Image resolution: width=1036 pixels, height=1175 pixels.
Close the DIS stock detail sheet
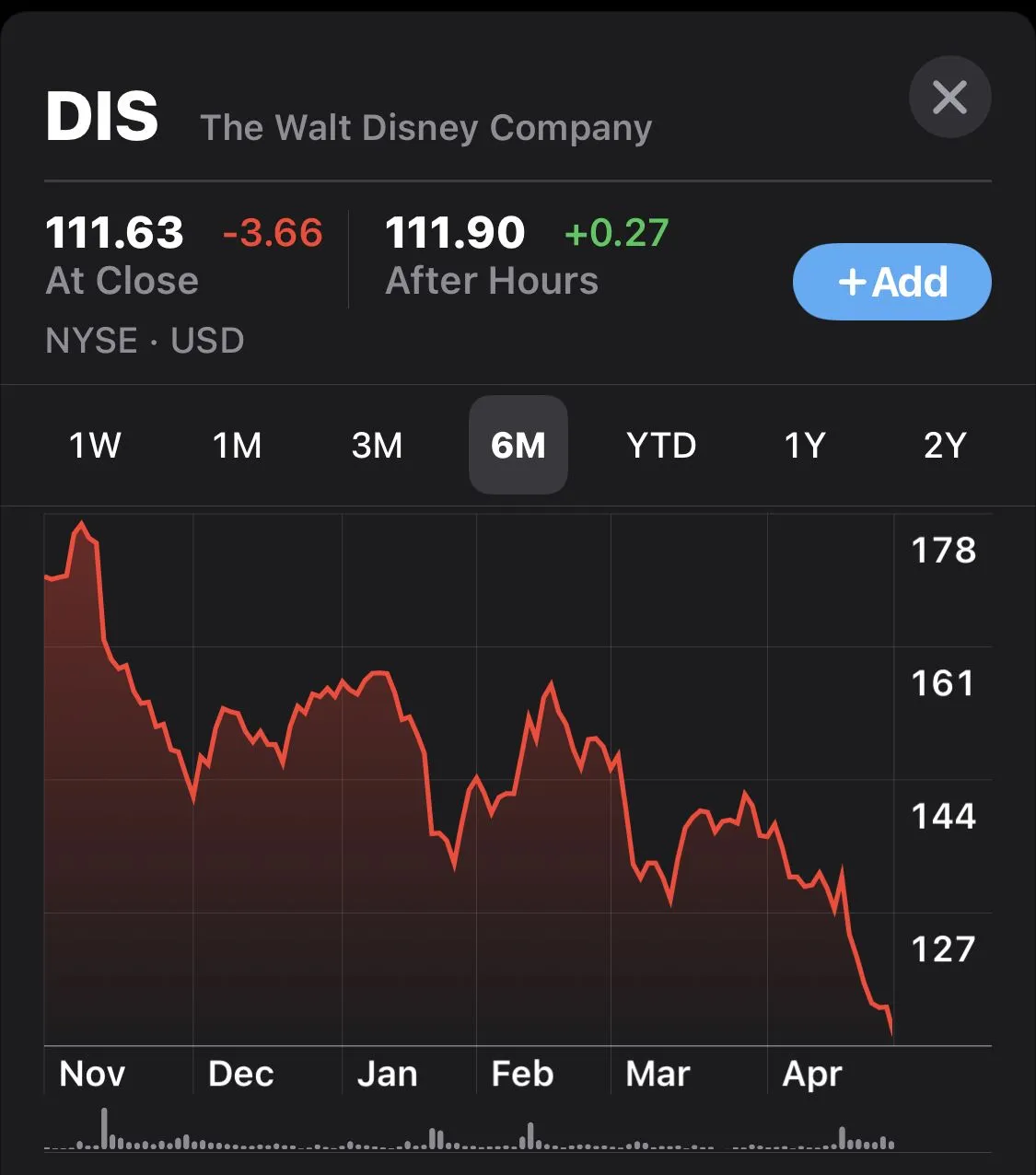coord(949,97)
